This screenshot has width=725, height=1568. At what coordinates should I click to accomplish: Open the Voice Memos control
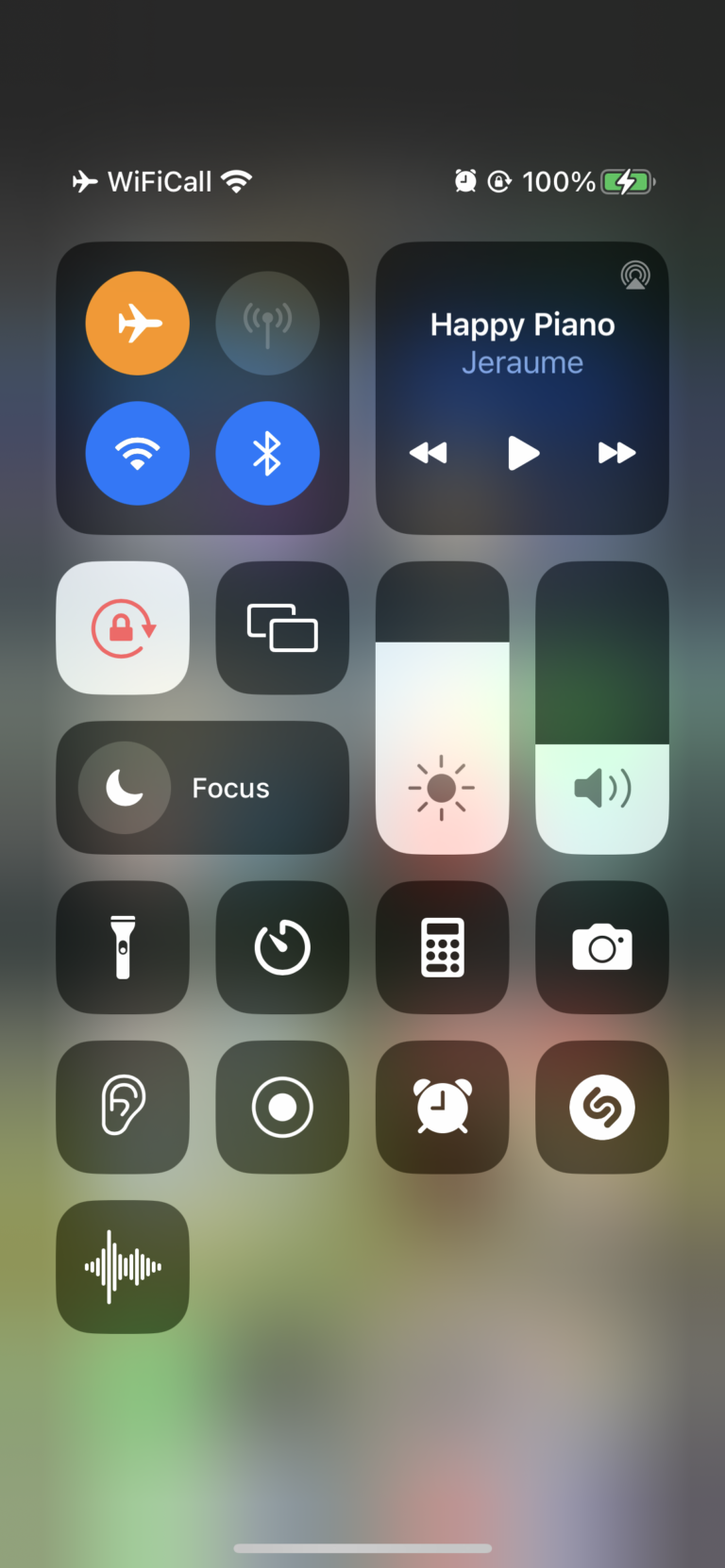tap(122, 1266)
